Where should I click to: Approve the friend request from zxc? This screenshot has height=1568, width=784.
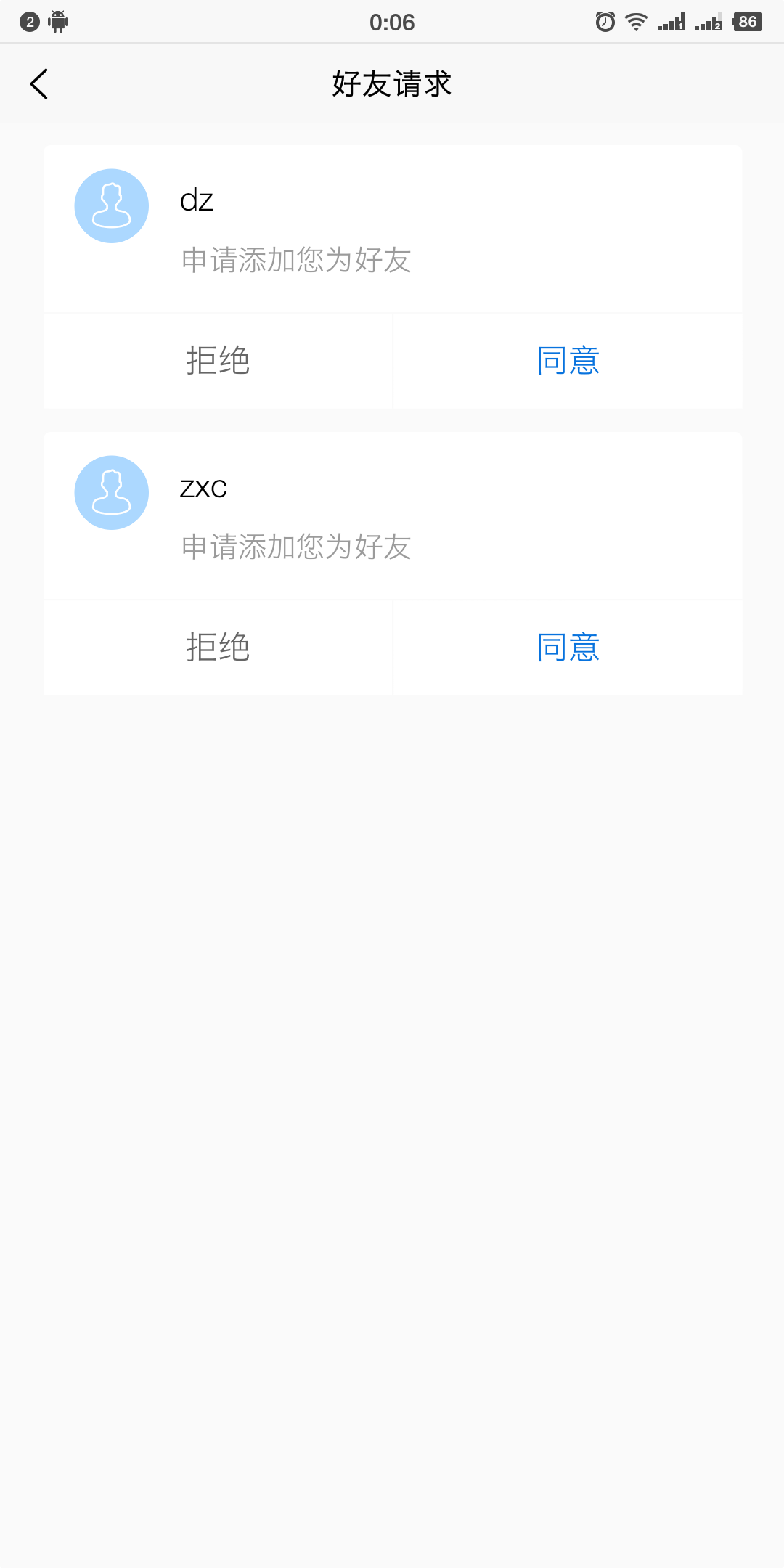(568, 648)
